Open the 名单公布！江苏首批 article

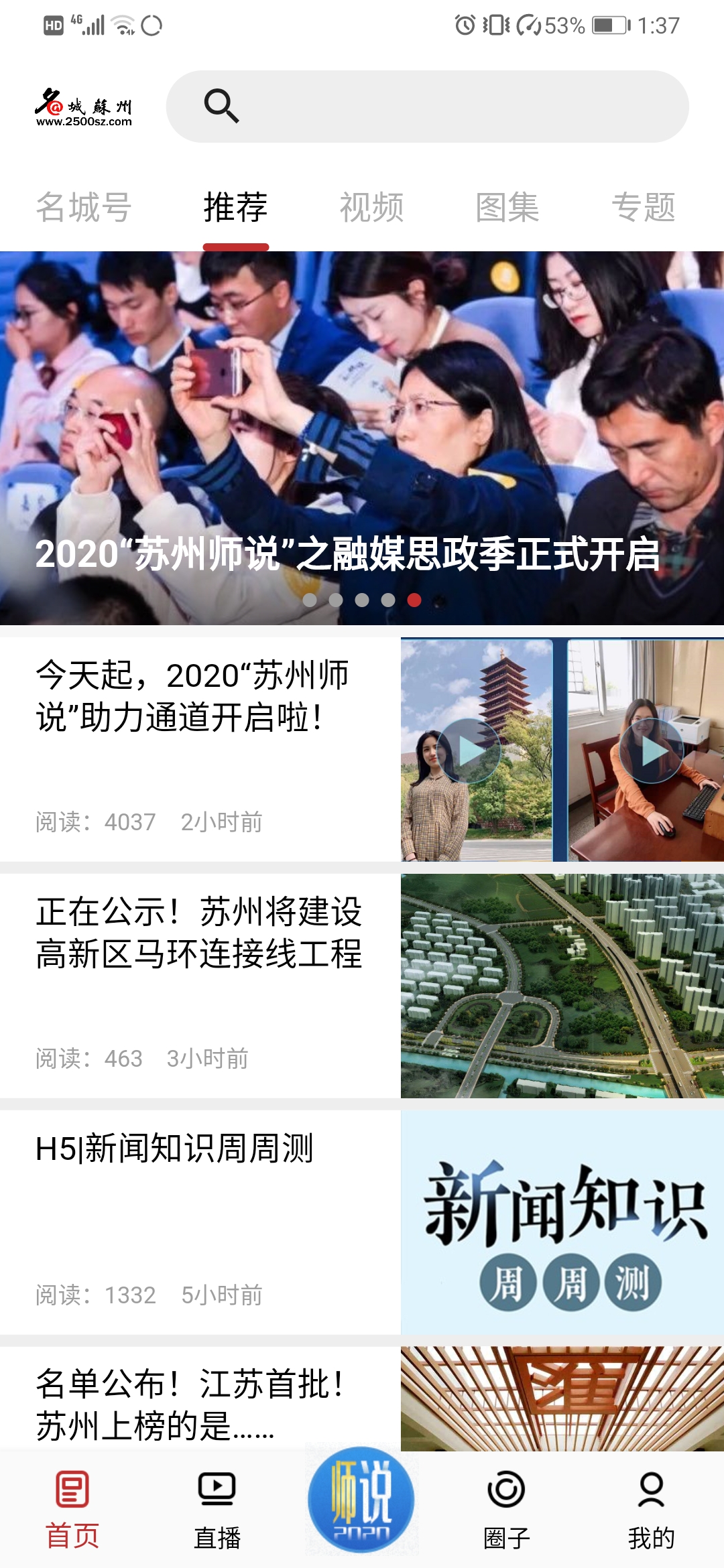point(191,1404)
